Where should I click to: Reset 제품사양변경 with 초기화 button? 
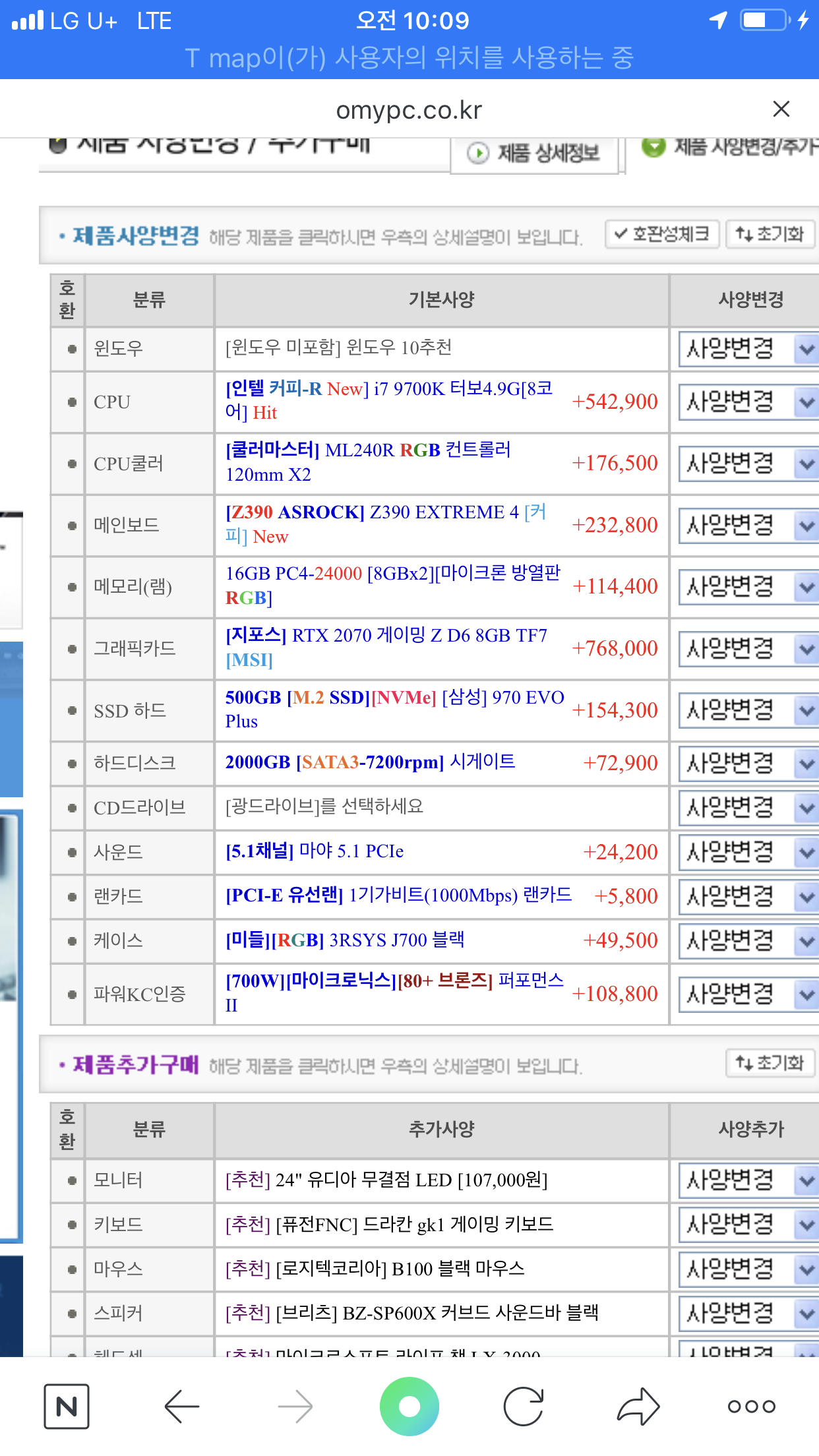tap(770, 234)
